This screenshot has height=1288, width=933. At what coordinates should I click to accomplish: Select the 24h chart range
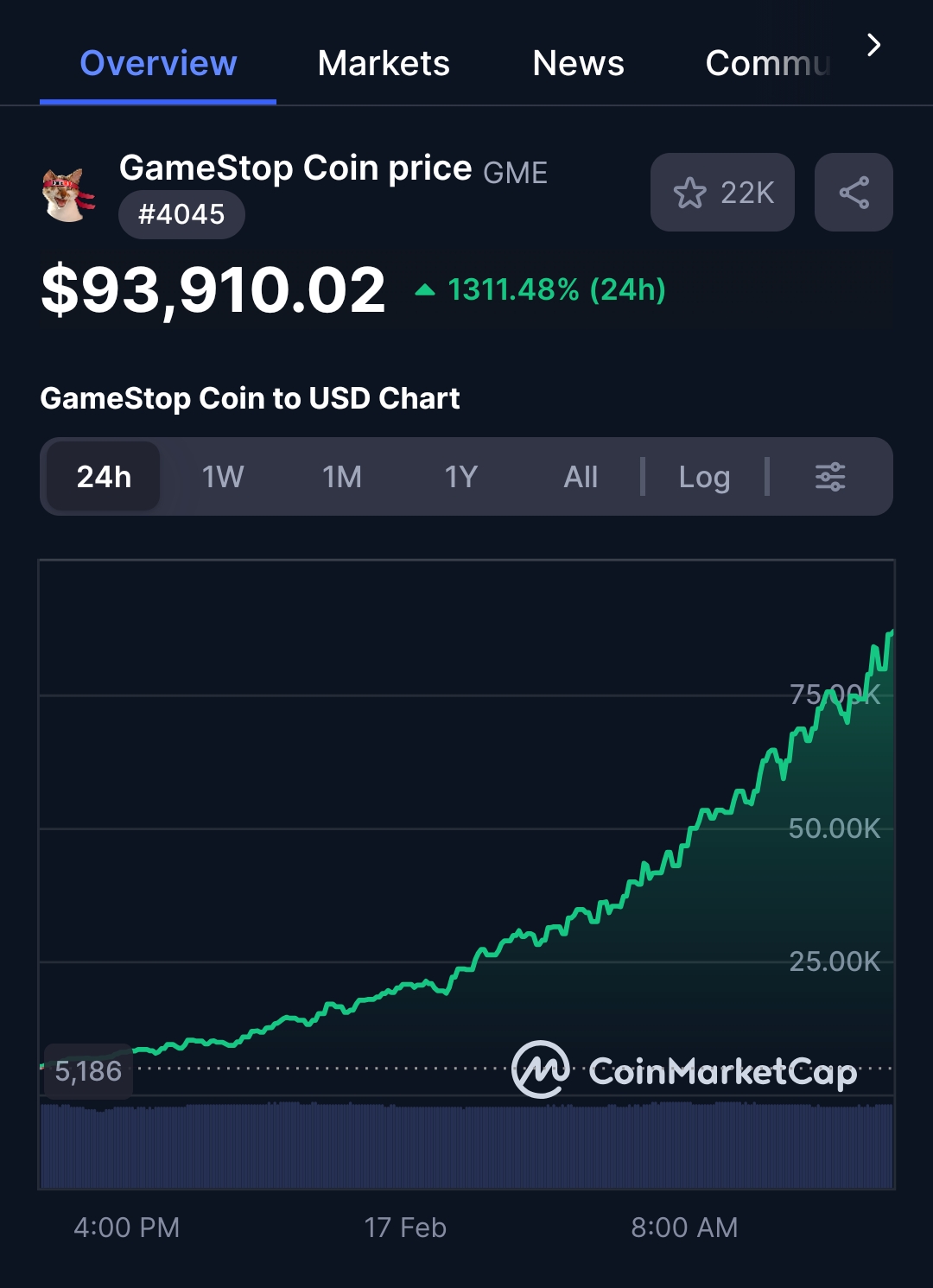104,477
